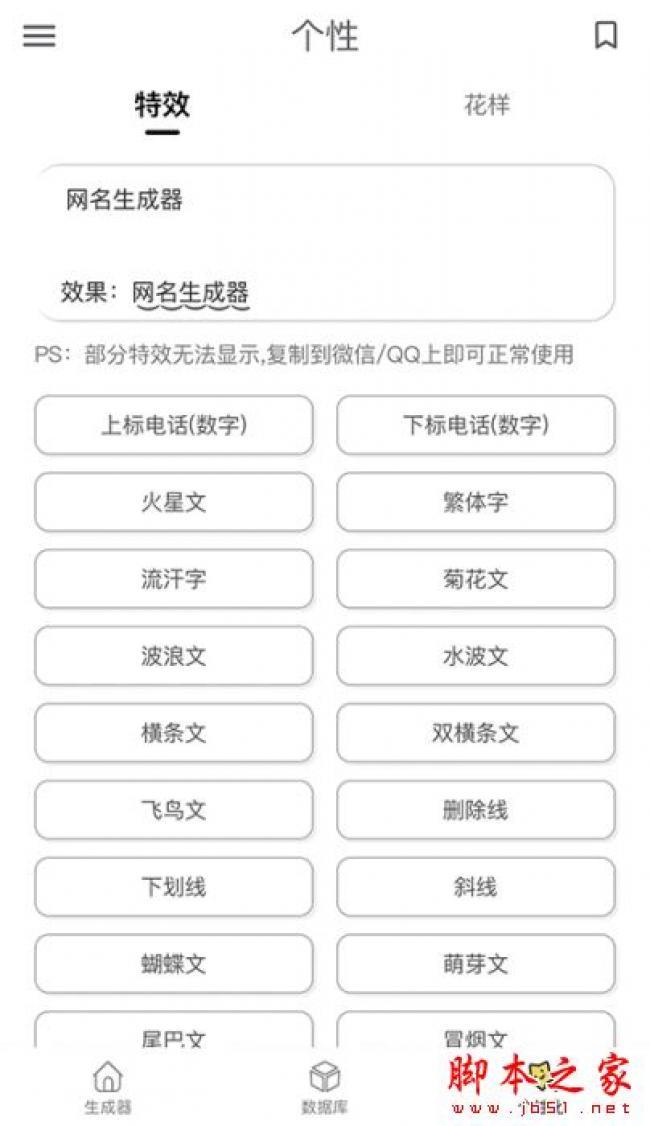Tap the 水波文 effect button
Viewport: 650px width, 1126px height.
(476, 656)
